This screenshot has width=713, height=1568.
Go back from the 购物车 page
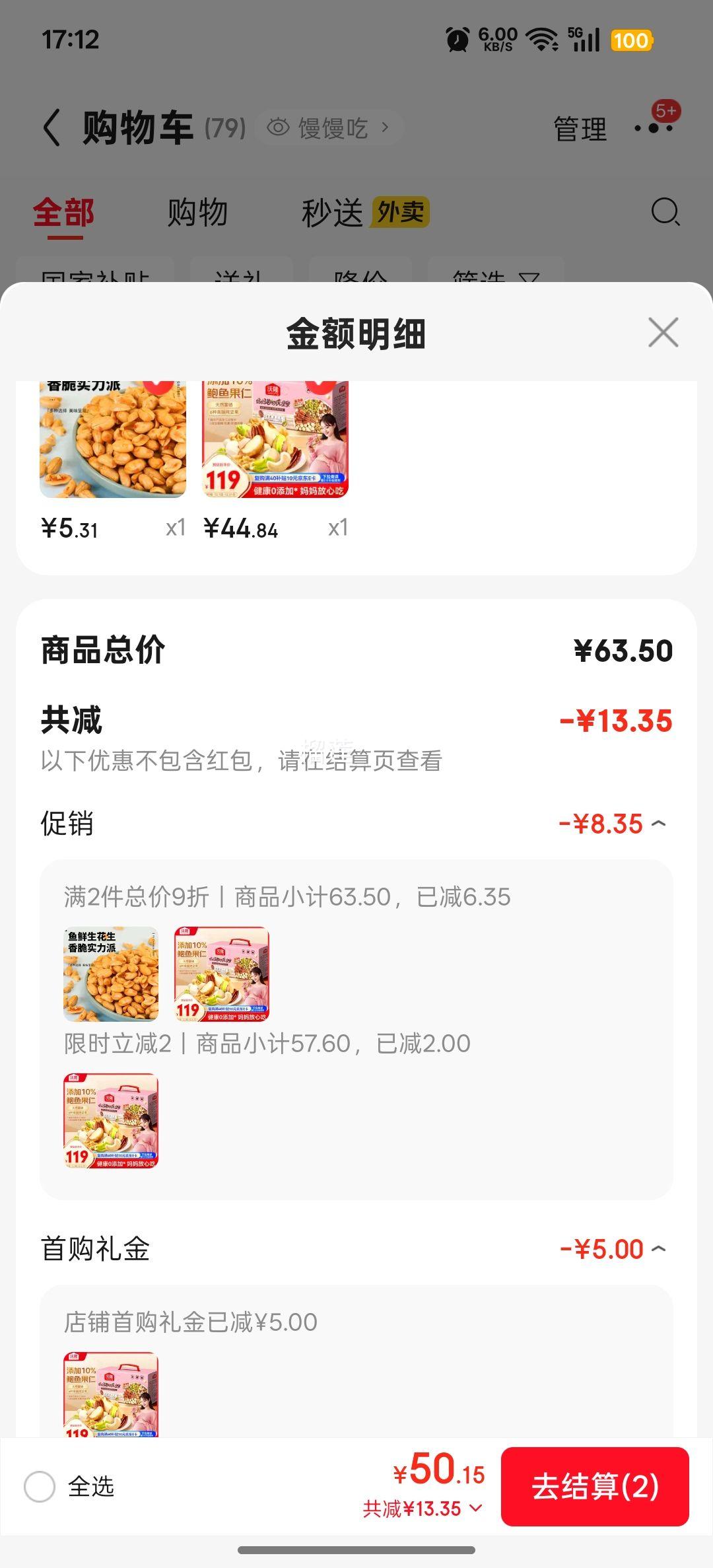(51, 127)
